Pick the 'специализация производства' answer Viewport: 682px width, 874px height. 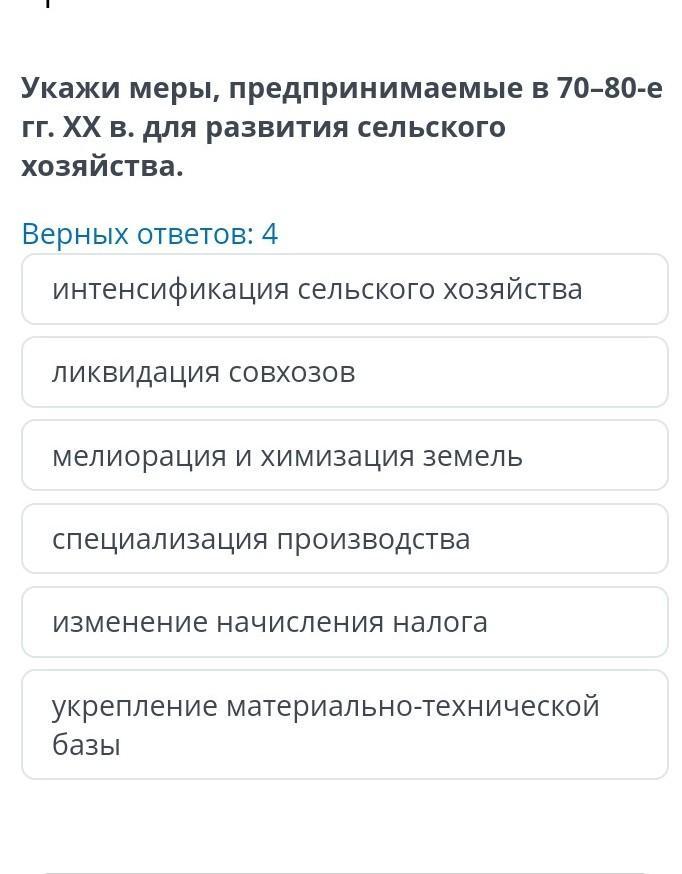(x=345, y=538)
